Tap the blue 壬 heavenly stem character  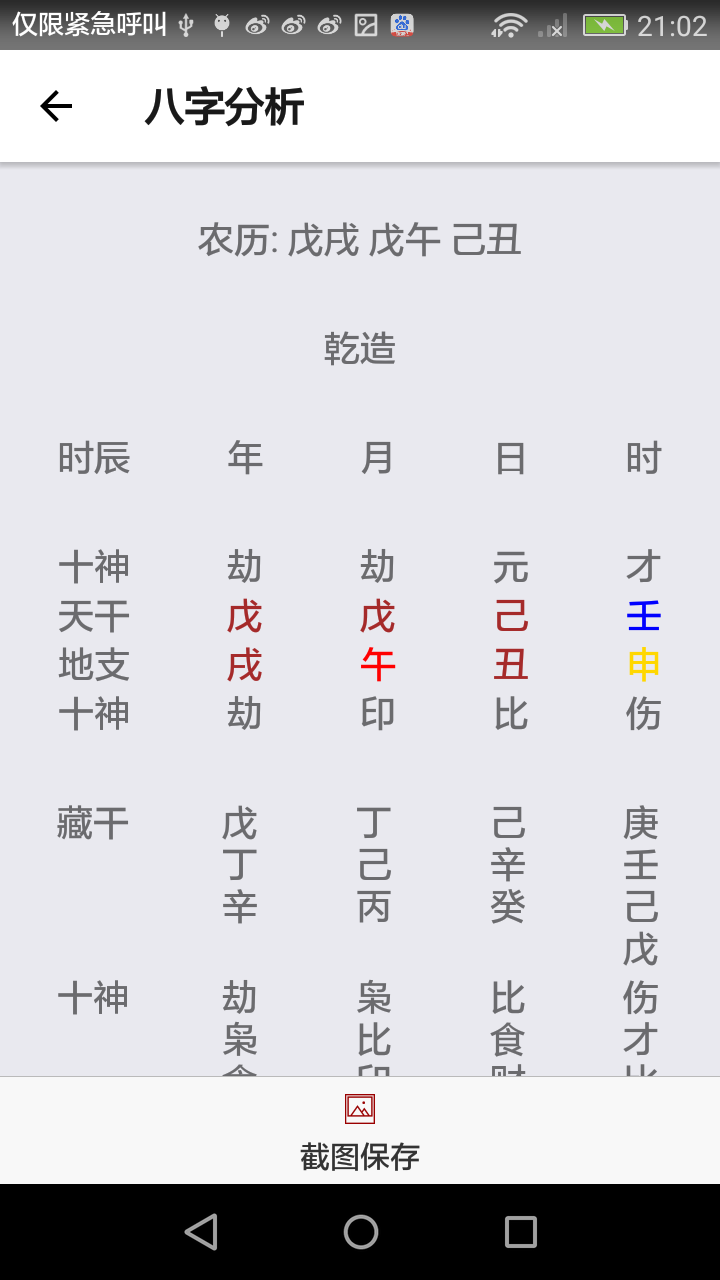[643, 616]
